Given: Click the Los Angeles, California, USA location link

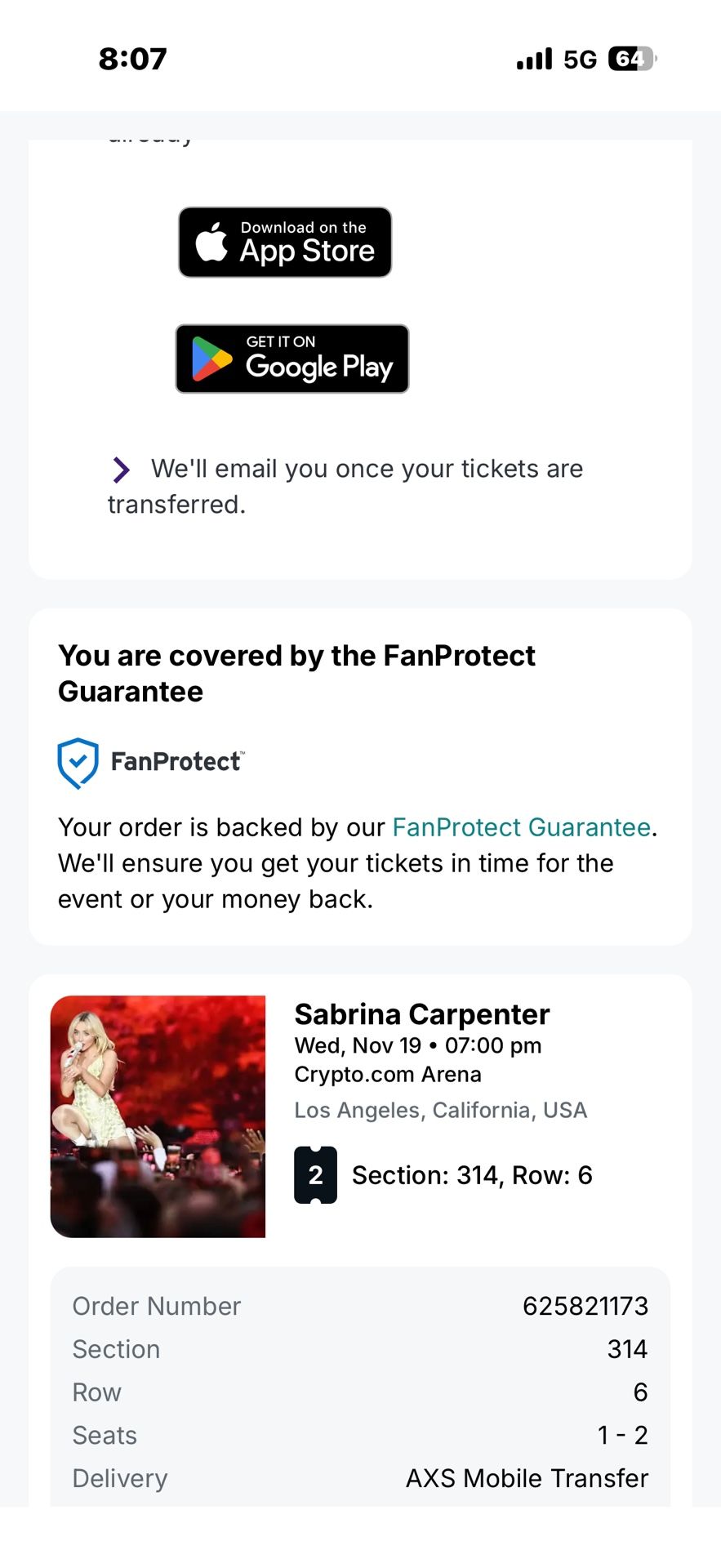Looking at the screenshot, I should click(x=439, y=1109).
